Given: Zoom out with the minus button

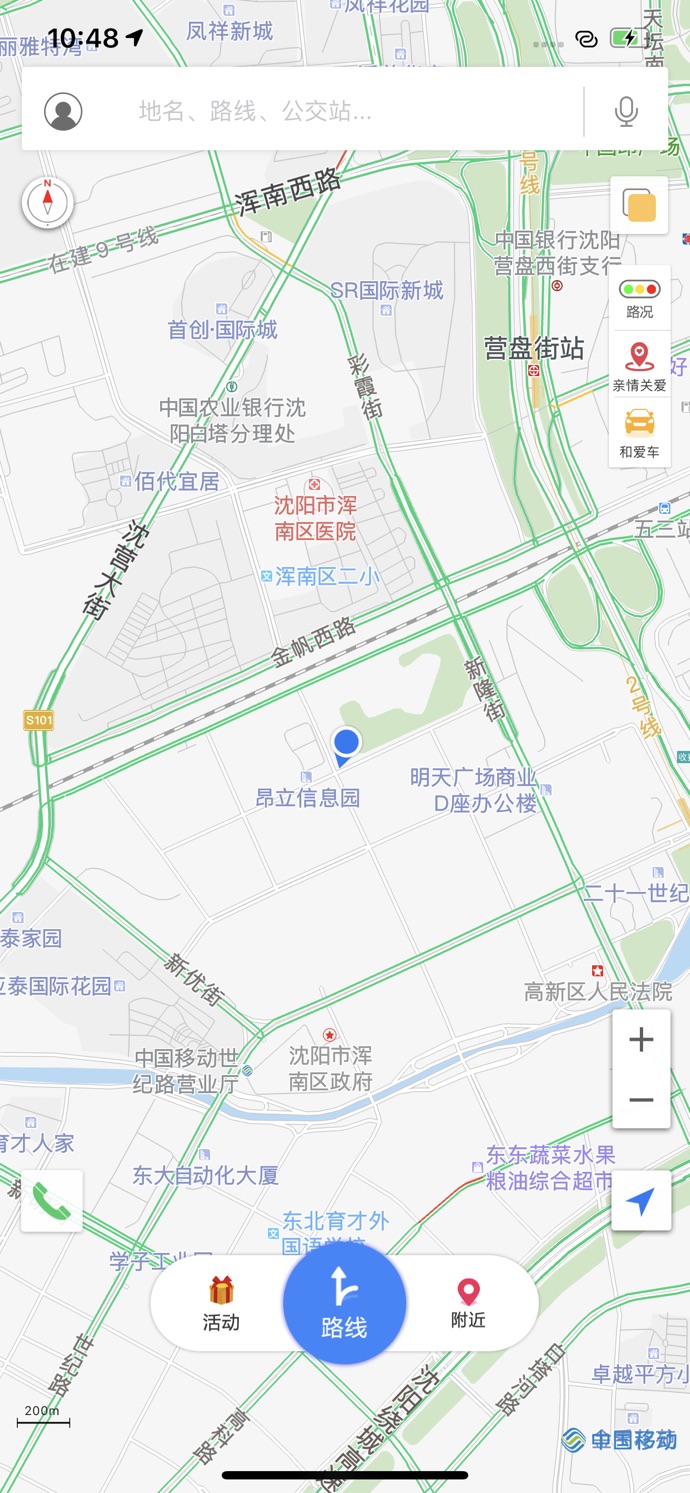Looking at the screenshot, I should point(641,1100).
